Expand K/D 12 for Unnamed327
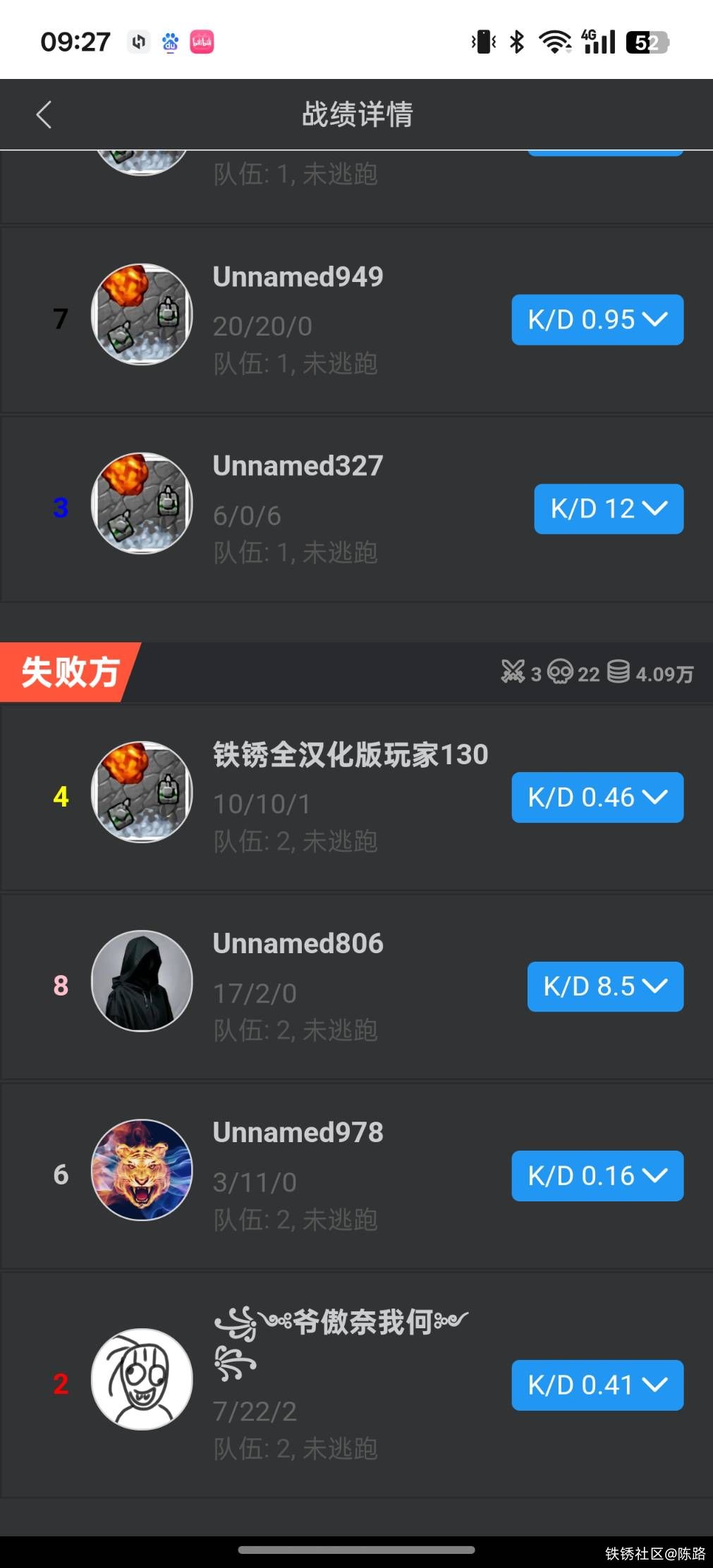 (x=608, y=509)
